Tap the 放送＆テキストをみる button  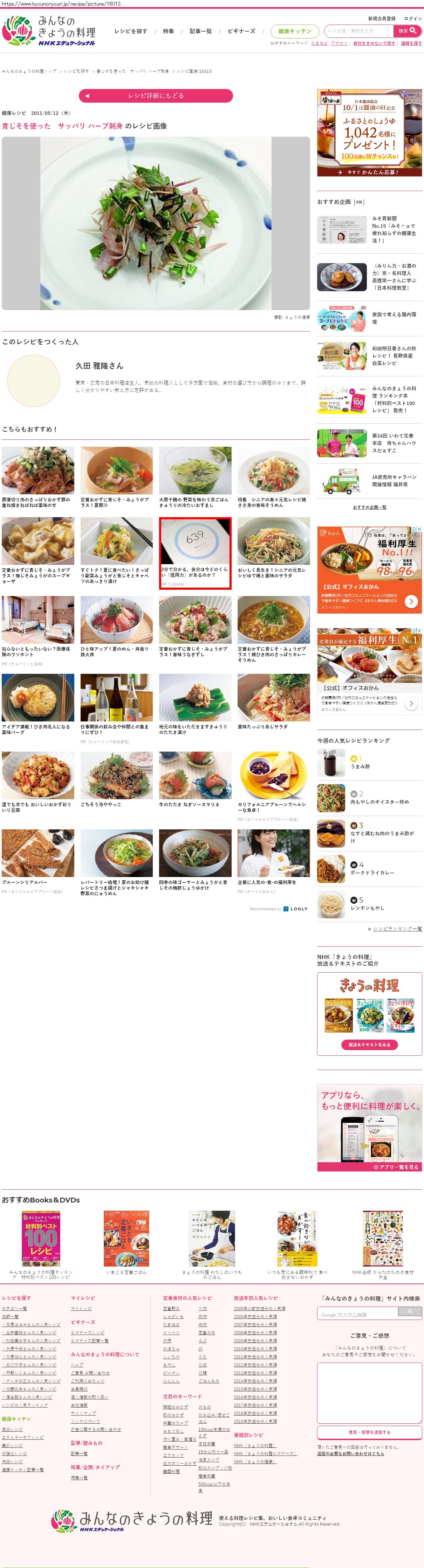point(369,1045)
